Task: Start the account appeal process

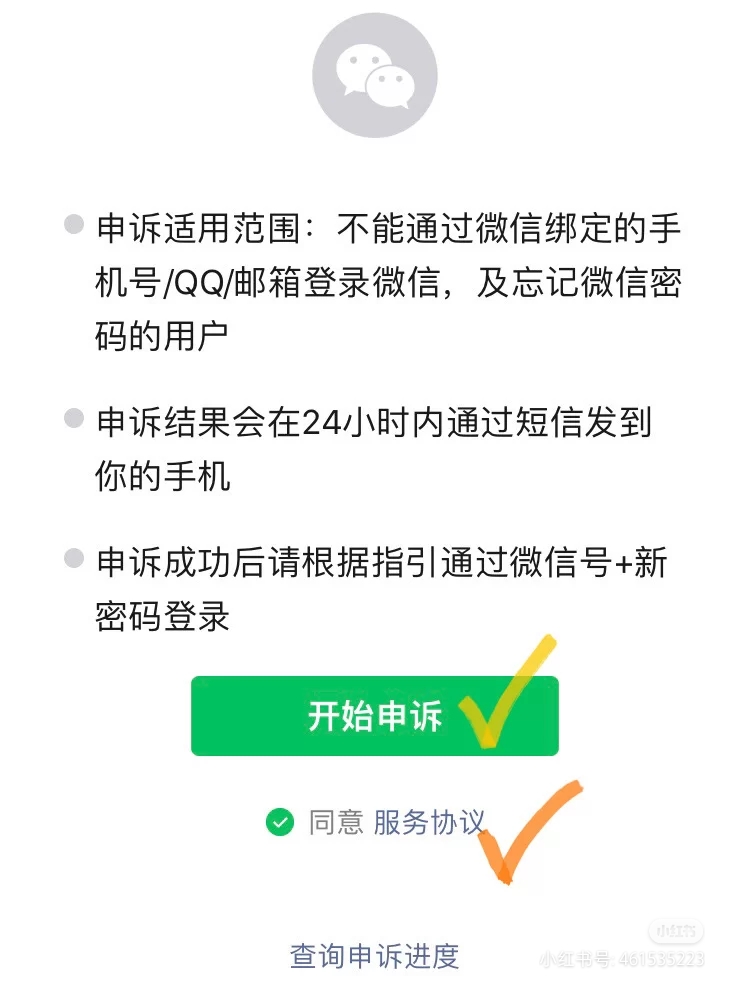Action: pos(375,716)
